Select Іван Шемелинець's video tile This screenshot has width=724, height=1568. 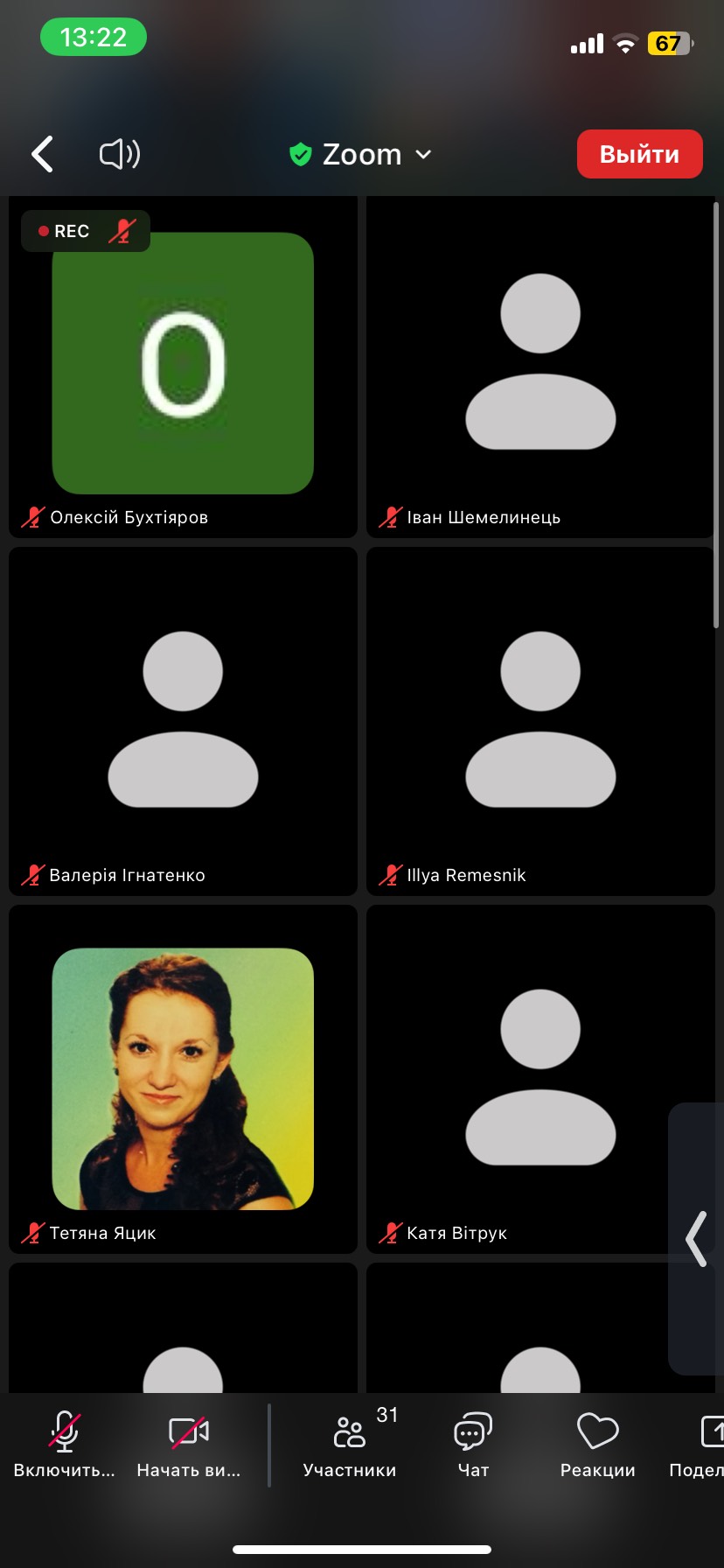pyautogui.click(x=540, y=366)
